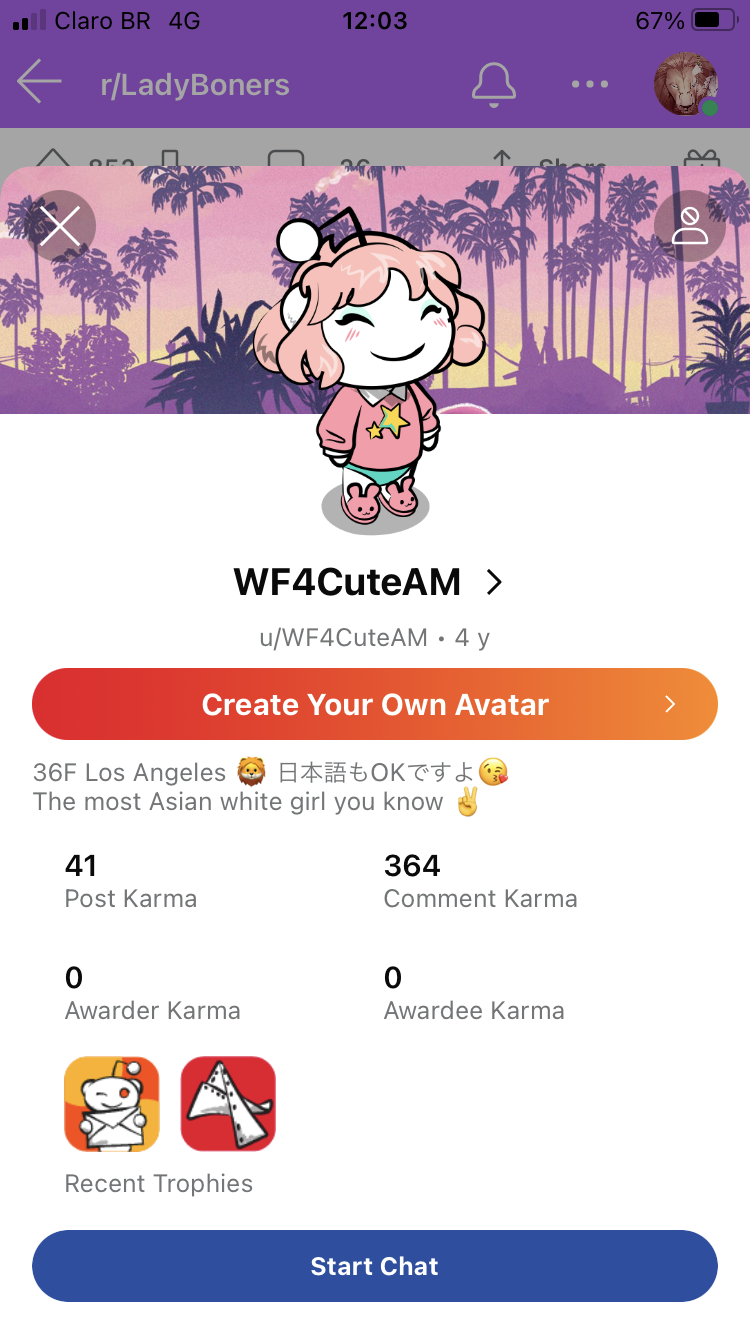Image resolution: width=750 pixels, height=1334 pixels.
Task: View the red paper plane trophy
Action: 228,1104
